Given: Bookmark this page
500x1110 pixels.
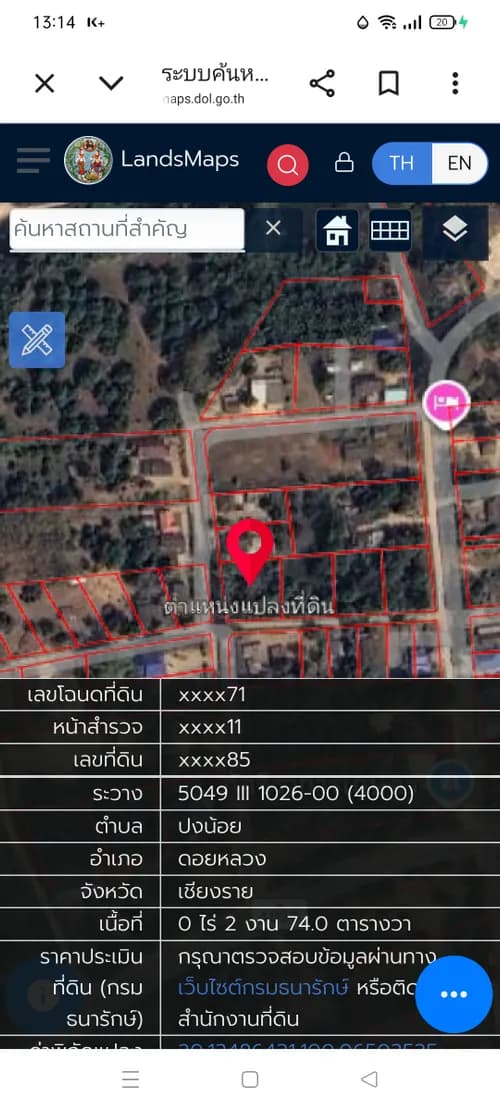Looking at the screenshot, I should (388, 84).
